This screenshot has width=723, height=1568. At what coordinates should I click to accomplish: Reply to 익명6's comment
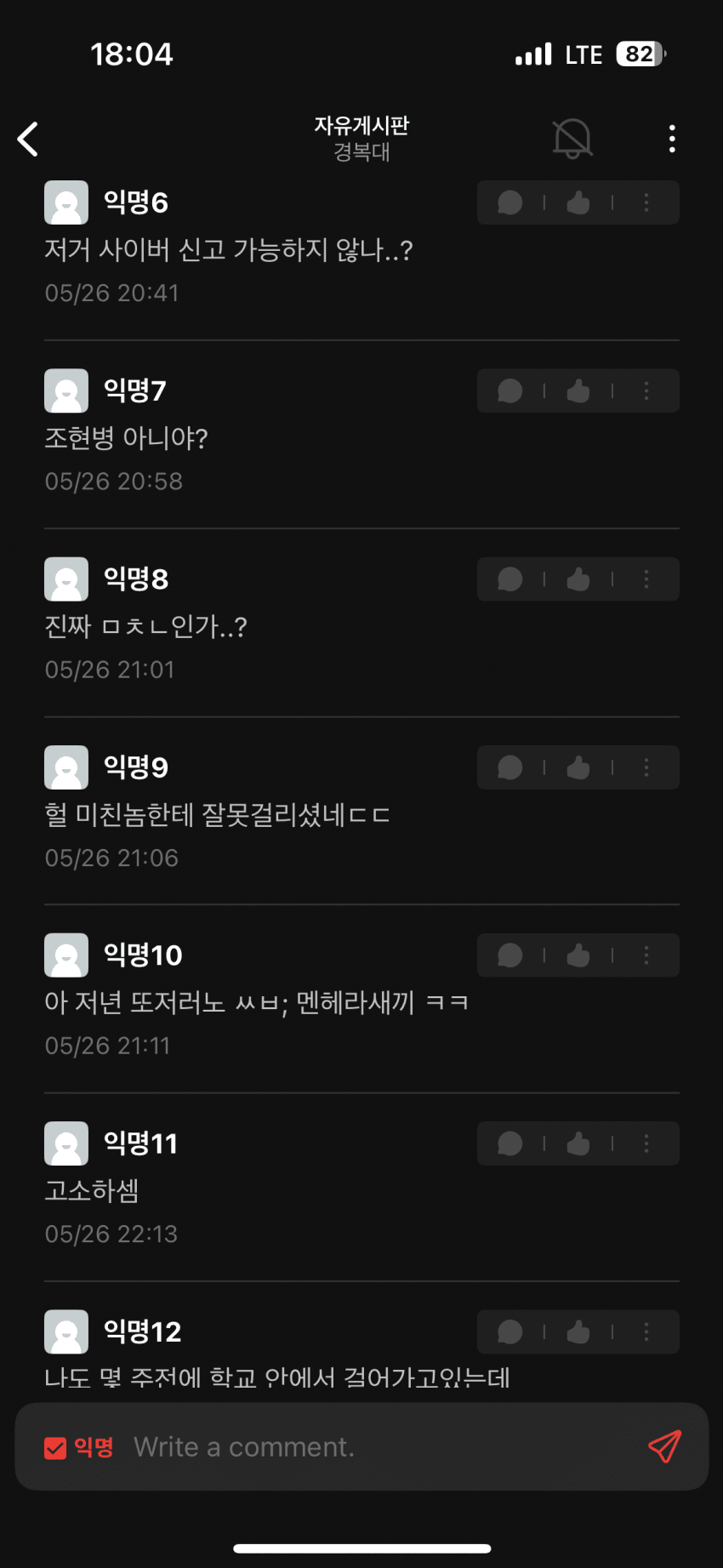click(x=510, y=202)
